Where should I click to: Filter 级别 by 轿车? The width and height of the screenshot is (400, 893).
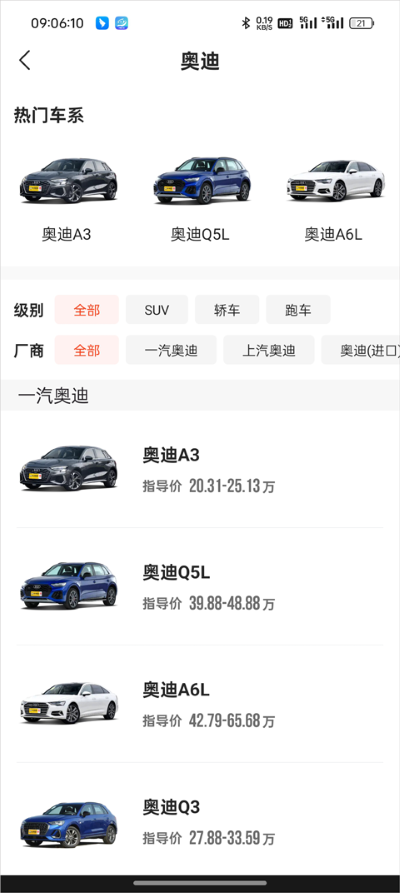point(227,310)
